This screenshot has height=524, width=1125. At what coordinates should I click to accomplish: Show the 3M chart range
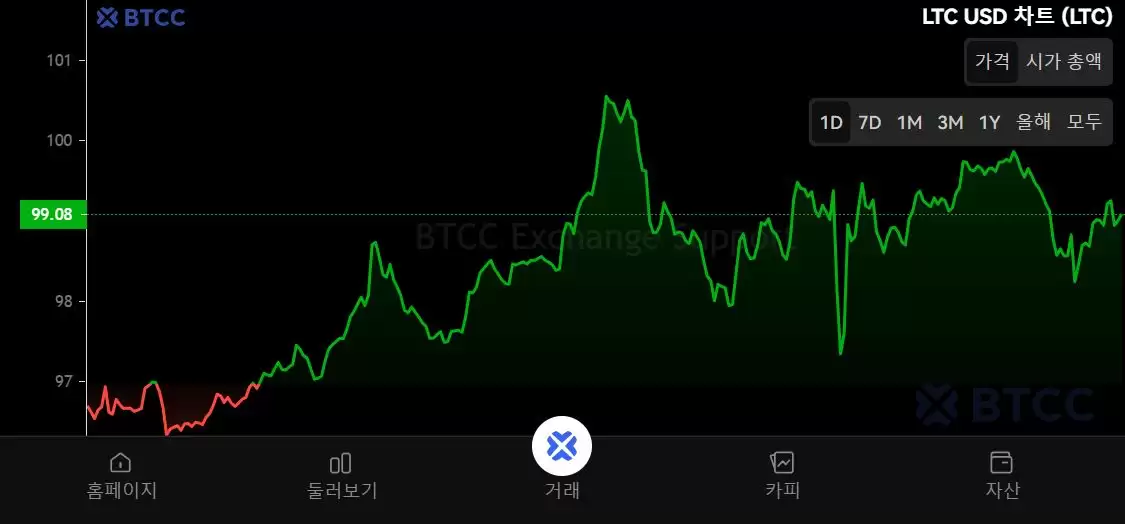click(x=950, y=123)
